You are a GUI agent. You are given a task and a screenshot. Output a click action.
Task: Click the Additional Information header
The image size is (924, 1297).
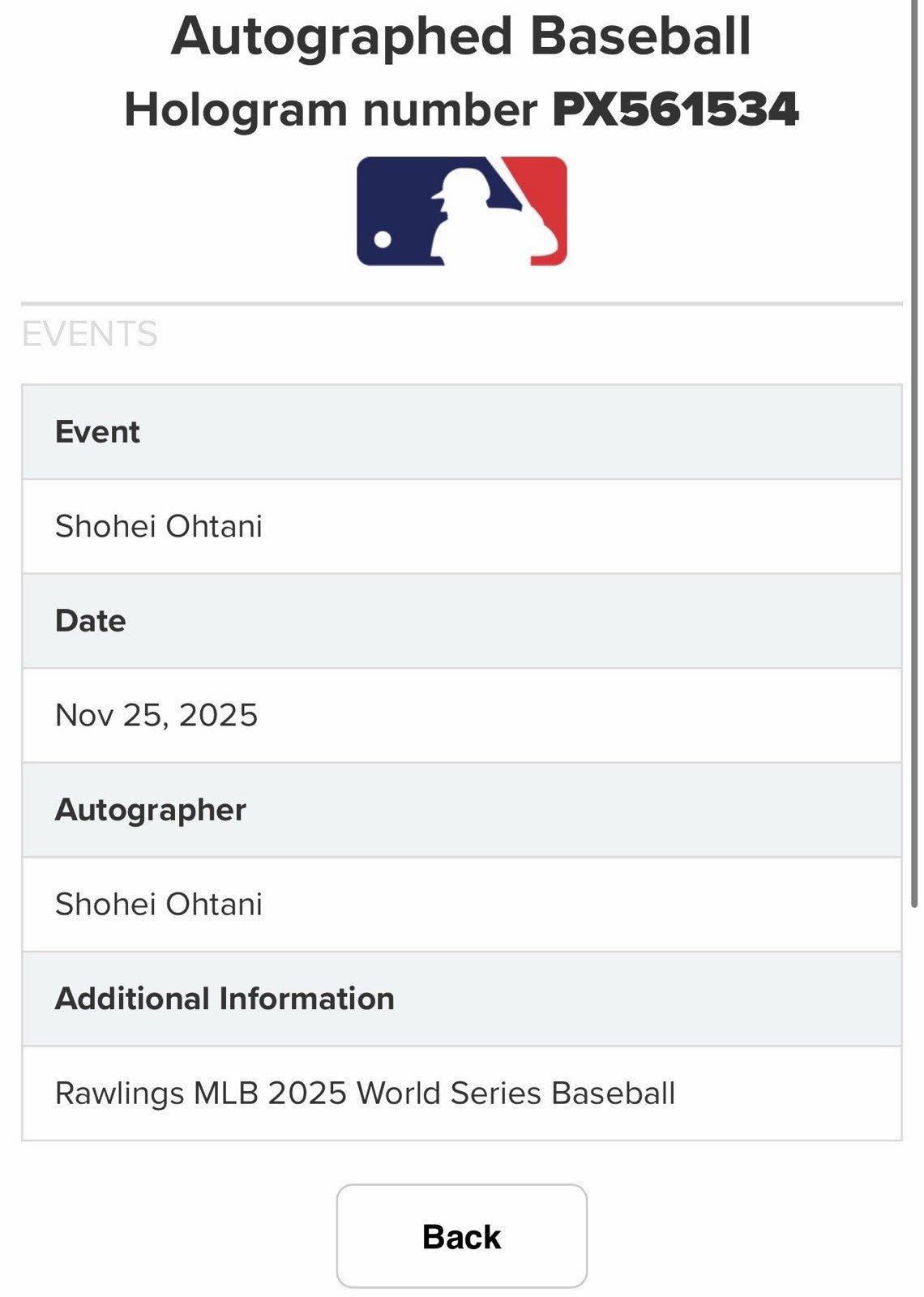point(223,998)
